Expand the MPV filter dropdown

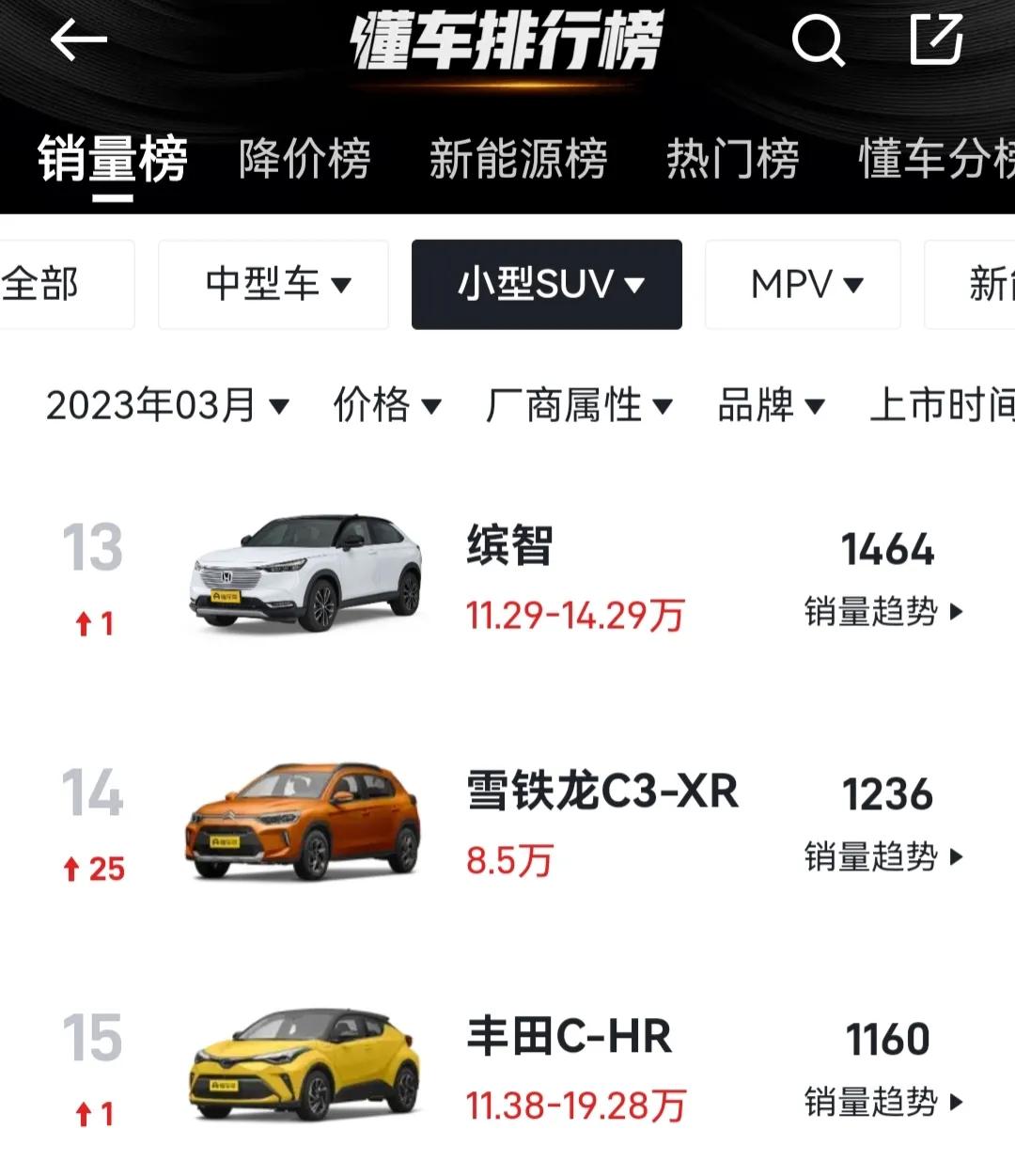(803, 285)
